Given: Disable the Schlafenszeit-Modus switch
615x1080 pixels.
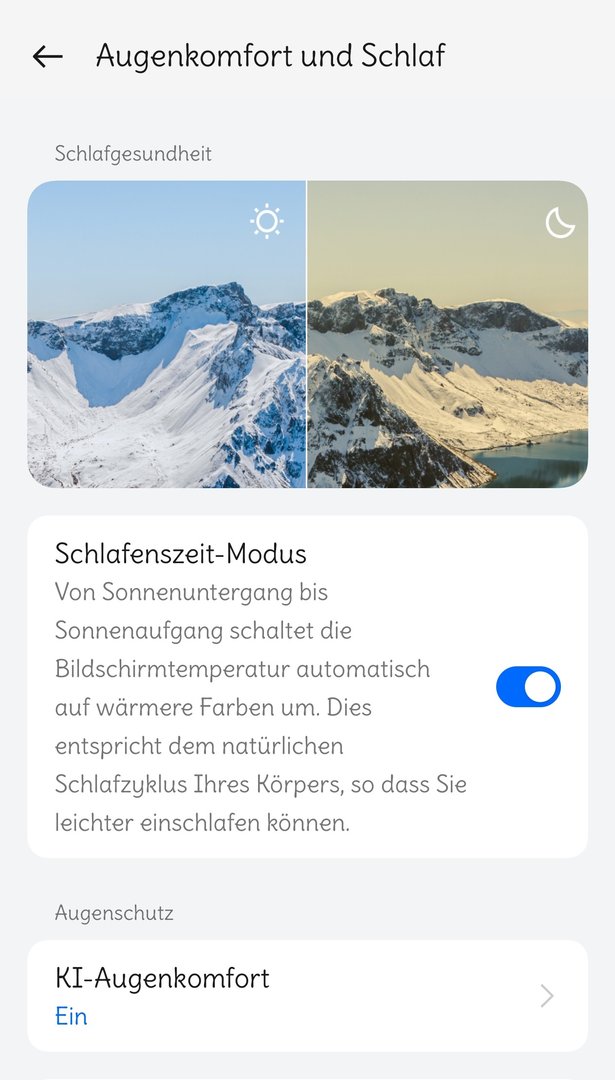Looking at the screenshot, I should [x=527, y=687].
